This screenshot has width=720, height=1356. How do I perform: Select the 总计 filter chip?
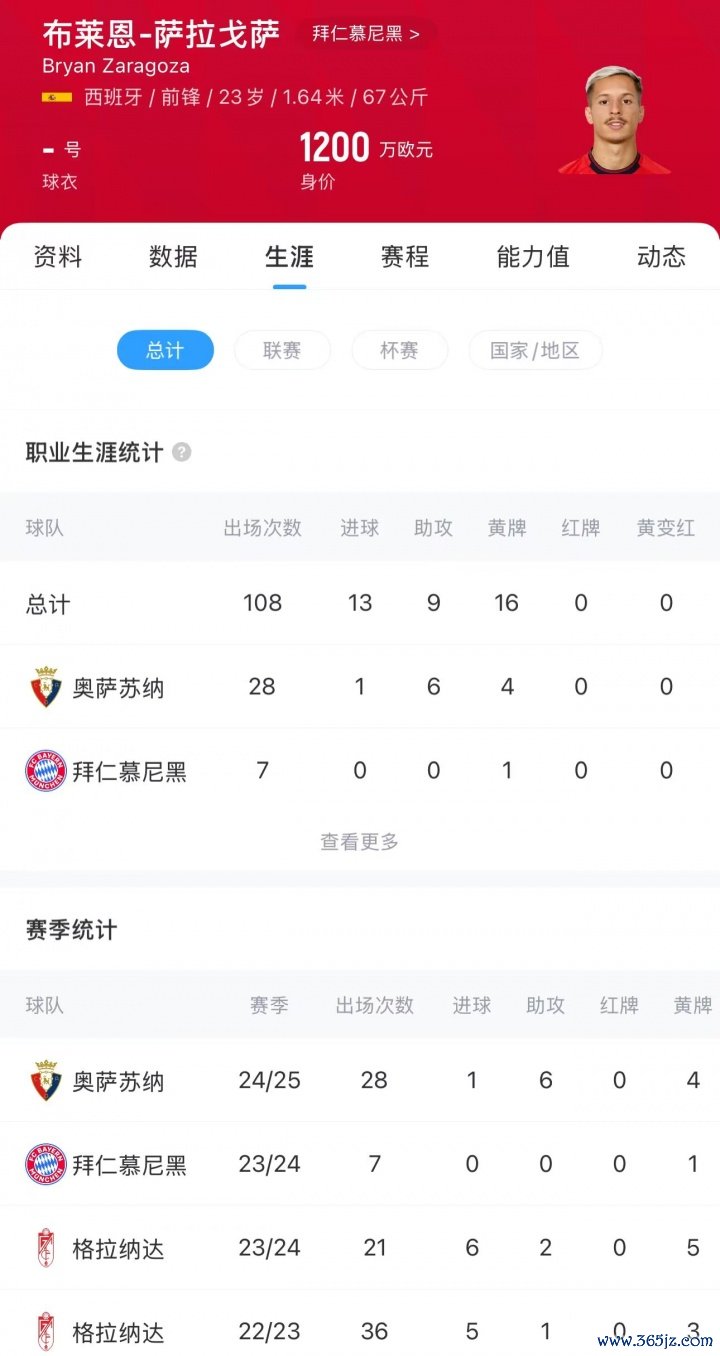(165, 350)
